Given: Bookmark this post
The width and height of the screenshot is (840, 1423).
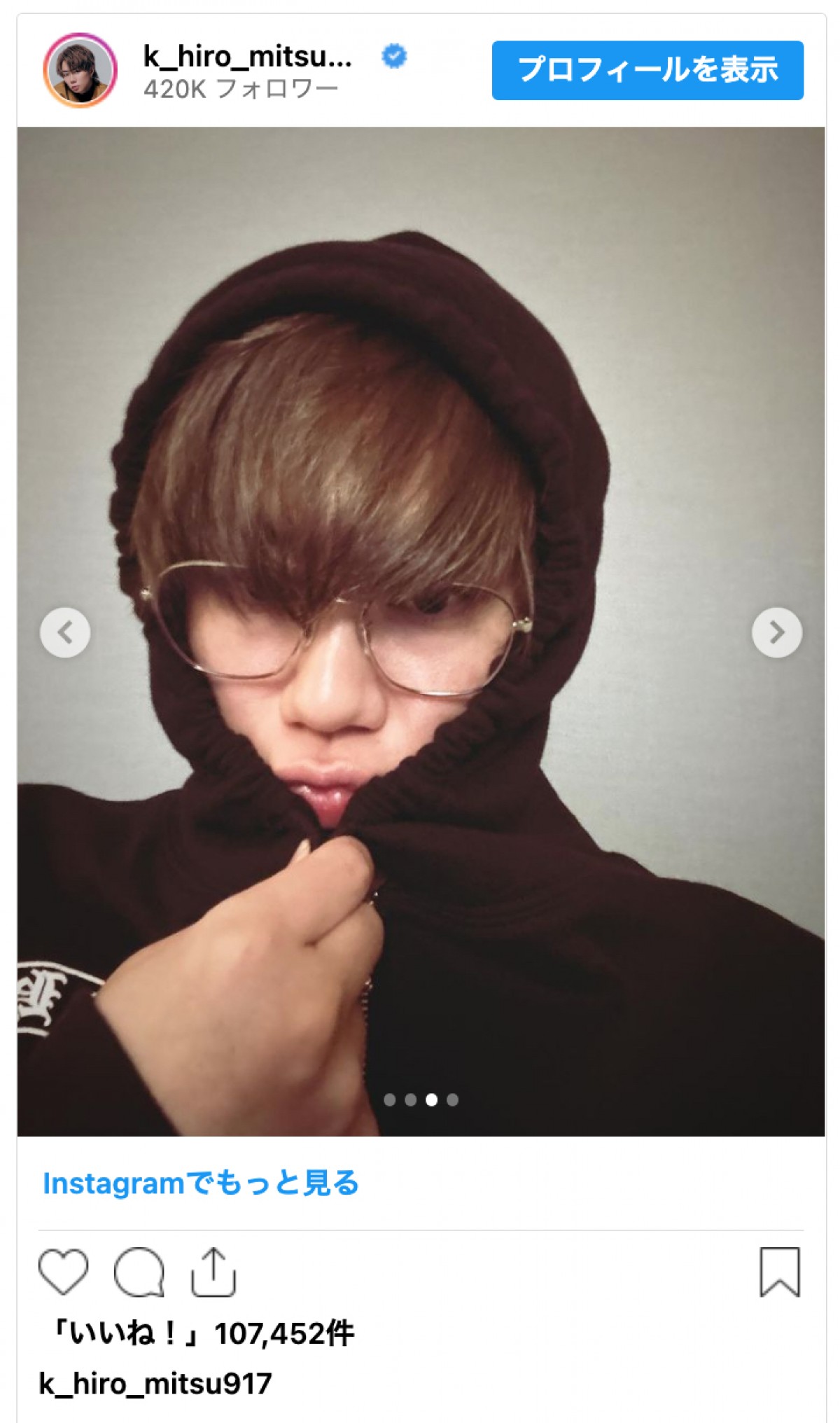Looking at the screenshot, I should (779, 1271).
